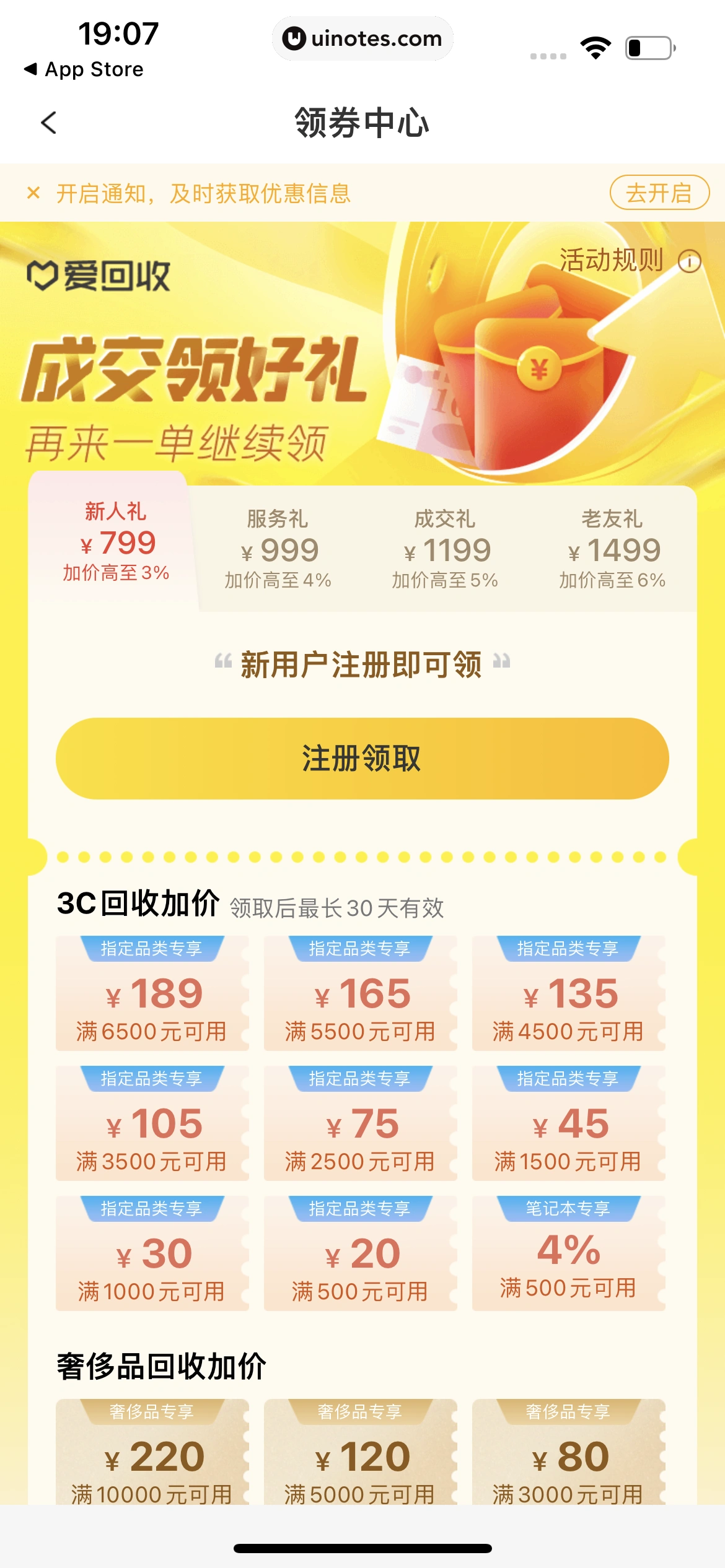The width and height of the screenshot is (725, 1568).
Task: Switch to 成交礼 ¥1199 tab
Action: tap(445, 549)
